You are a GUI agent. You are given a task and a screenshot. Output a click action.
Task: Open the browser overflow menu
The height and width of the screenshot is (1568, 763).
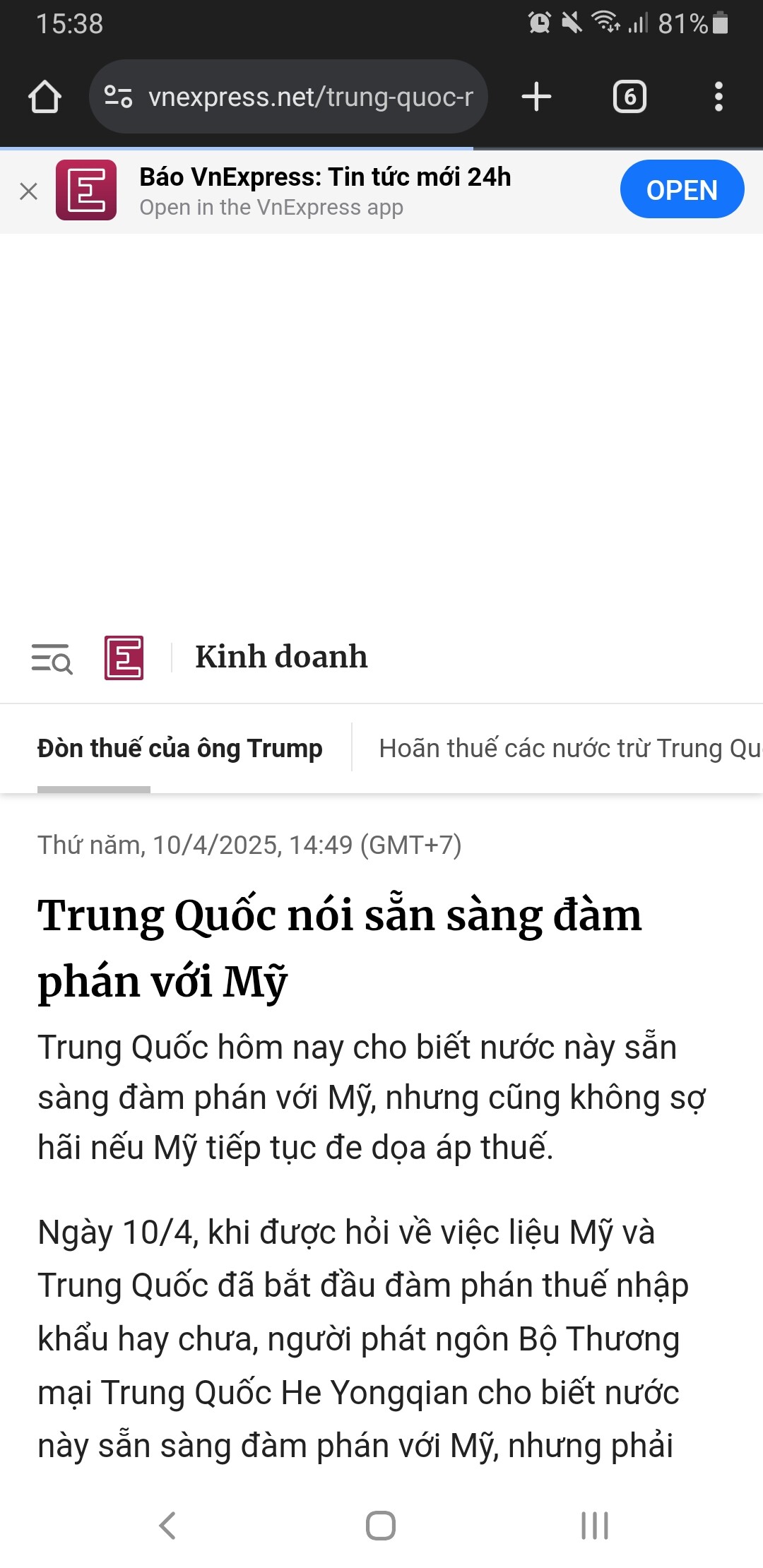click(x=718, y=97)
